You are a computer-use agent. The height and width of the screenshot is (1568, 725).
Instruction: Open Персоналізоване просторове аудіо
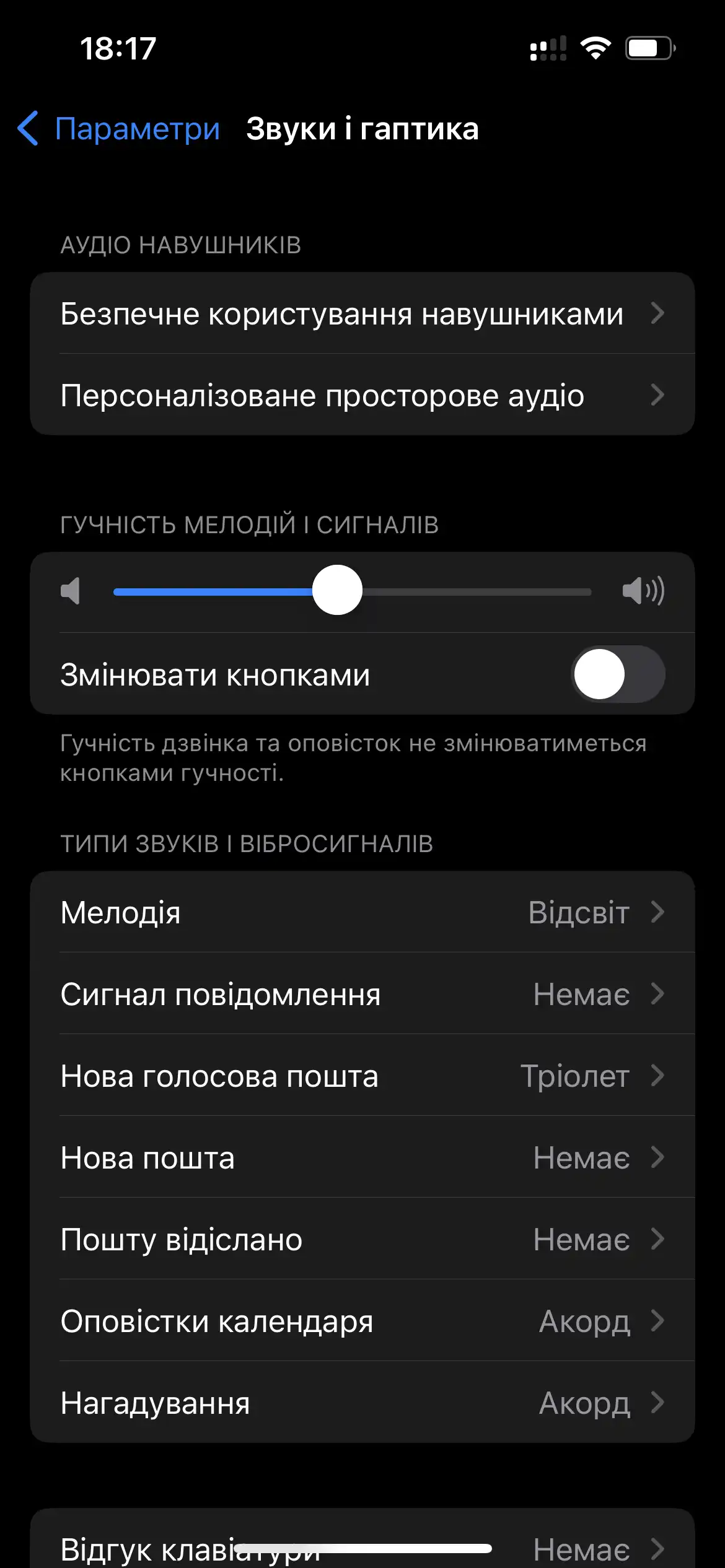pyautogui.click(x=362, y=395)
